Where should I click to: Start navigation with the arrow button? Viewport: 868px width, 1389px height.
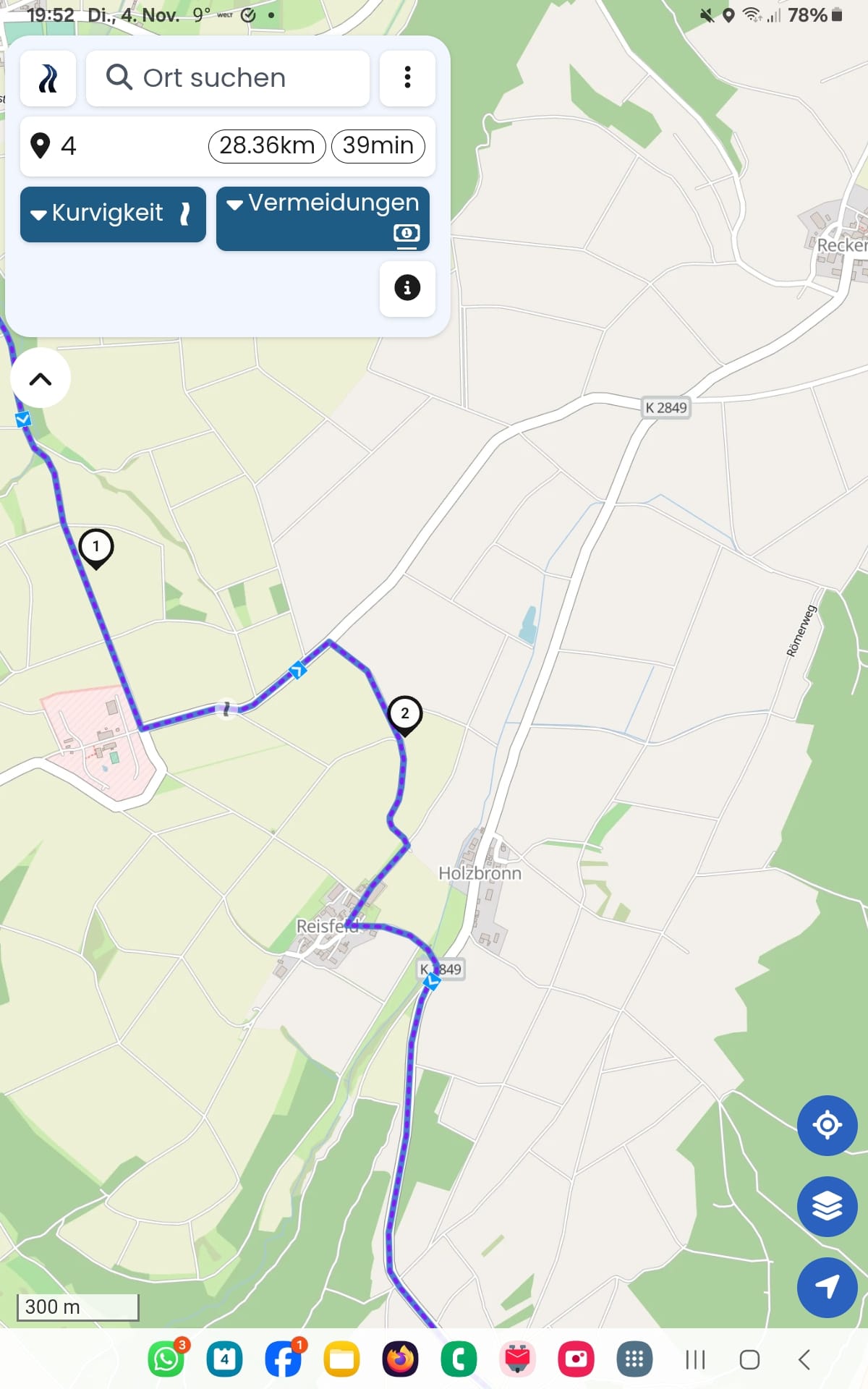(x=827, y=1287)
